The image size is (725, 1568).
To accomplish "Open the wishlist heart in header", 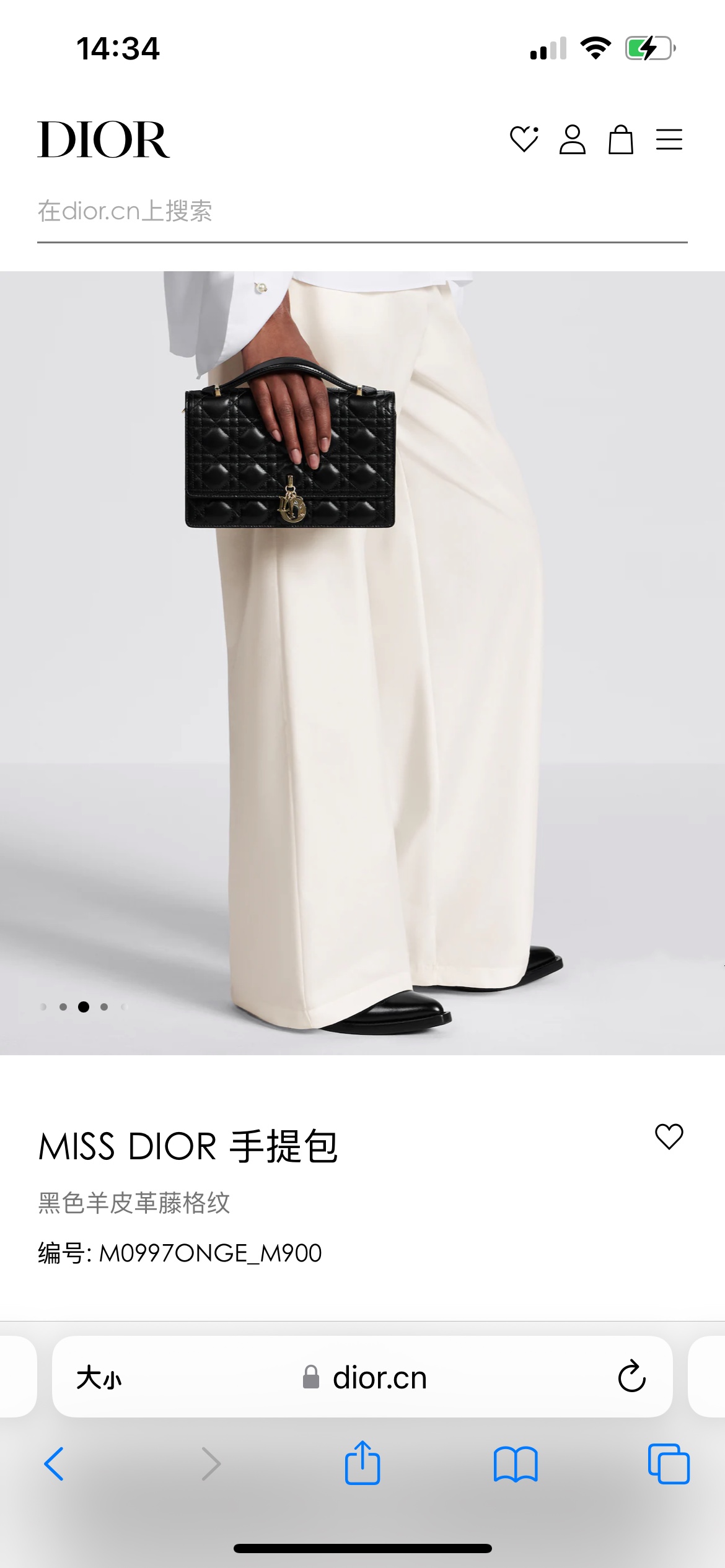I will click(x=524, y=139).
